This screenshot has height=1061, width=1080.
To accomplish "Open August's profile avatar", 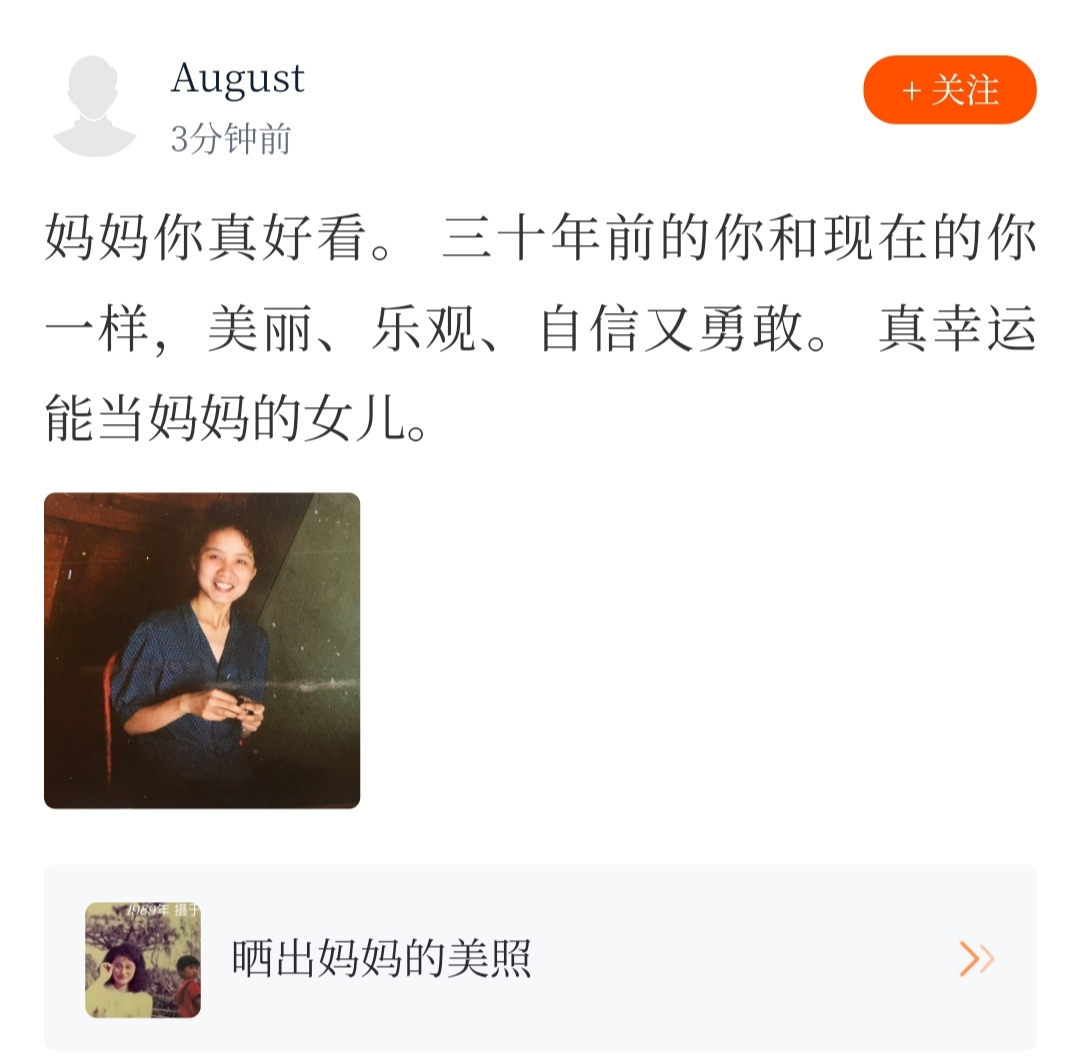I will coord(94,107).
